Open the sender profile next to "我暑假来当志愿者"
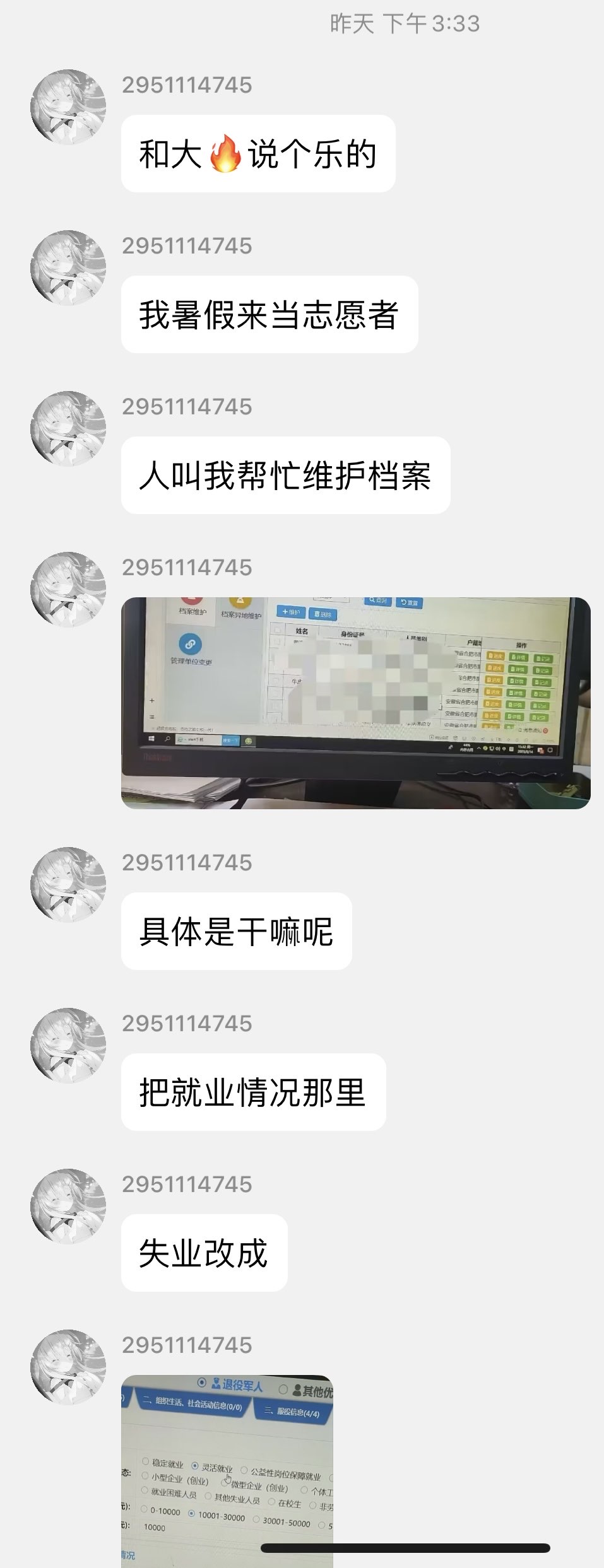The height and width of the screenshot is (1568, 604). tap(68, 268)
